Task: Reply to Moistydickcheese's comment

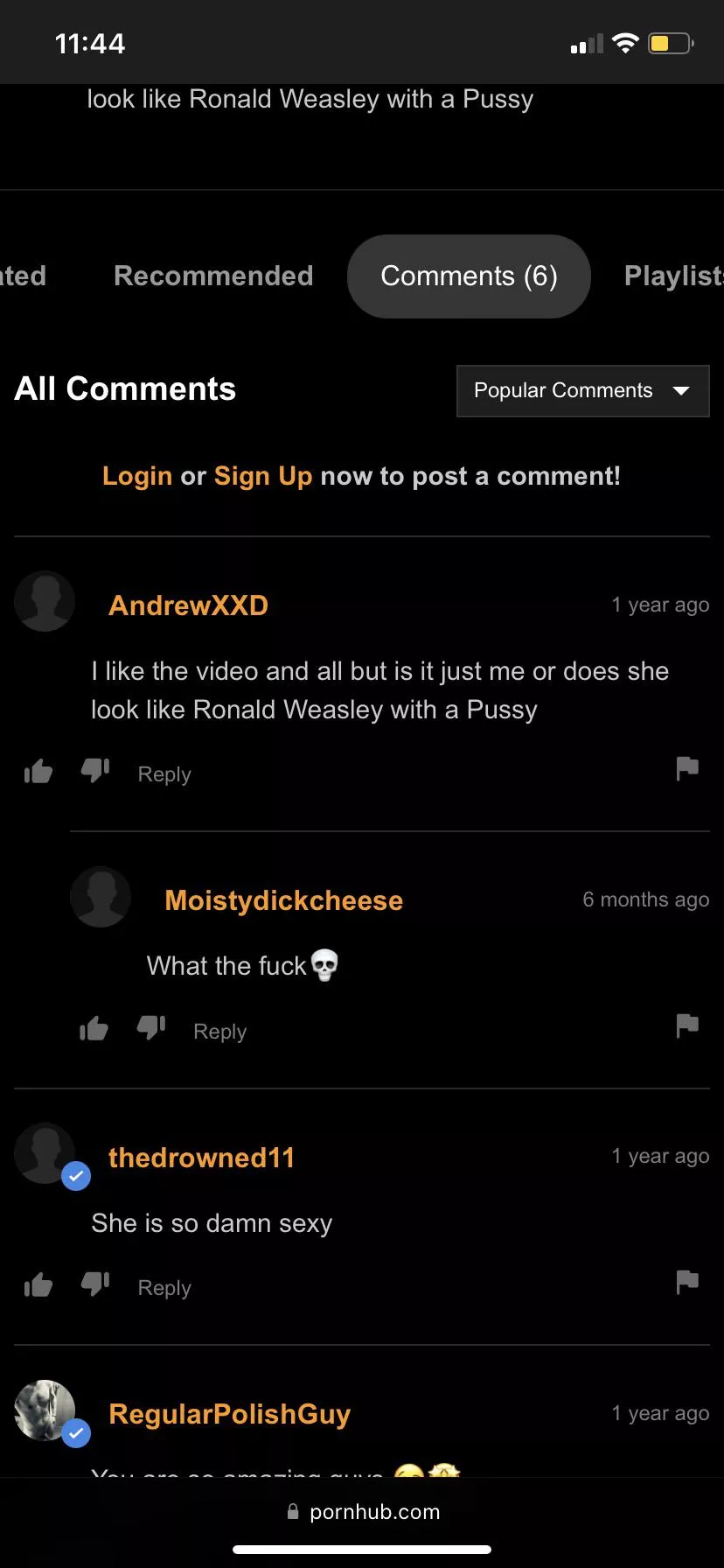Action: 219,1032
